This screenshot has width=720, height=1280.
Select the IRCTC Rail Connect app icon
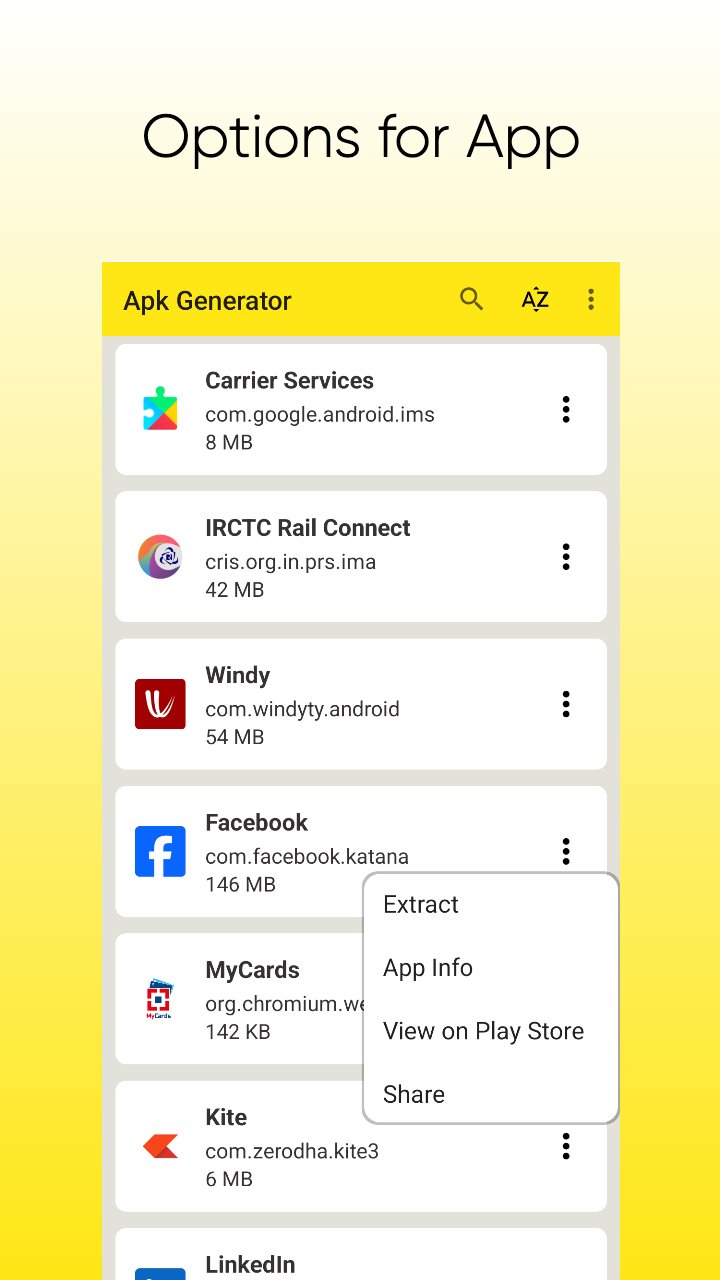160,556
